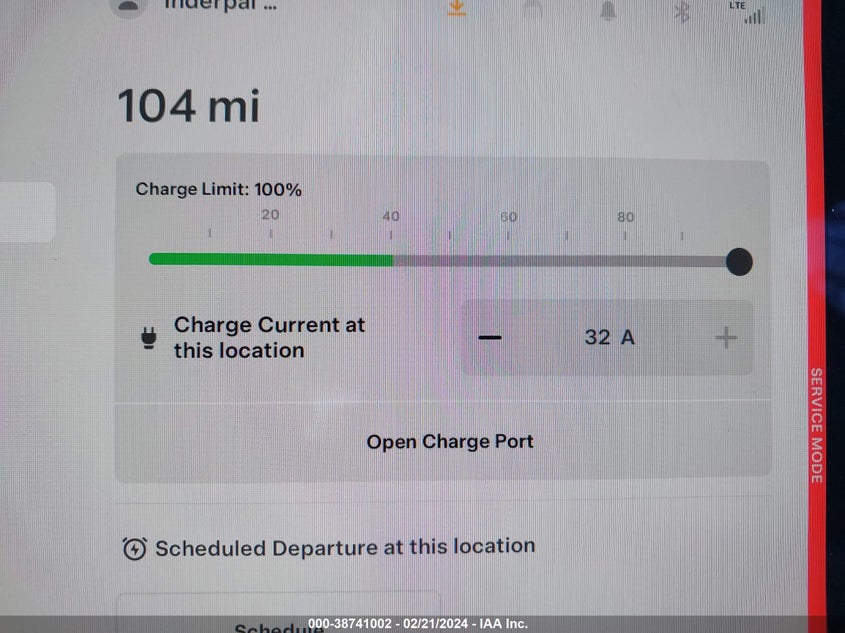Open the Bluetooth settings icon
Image resolution: width=845 pixels, height=633 pixels.
(x=682, y=11)
